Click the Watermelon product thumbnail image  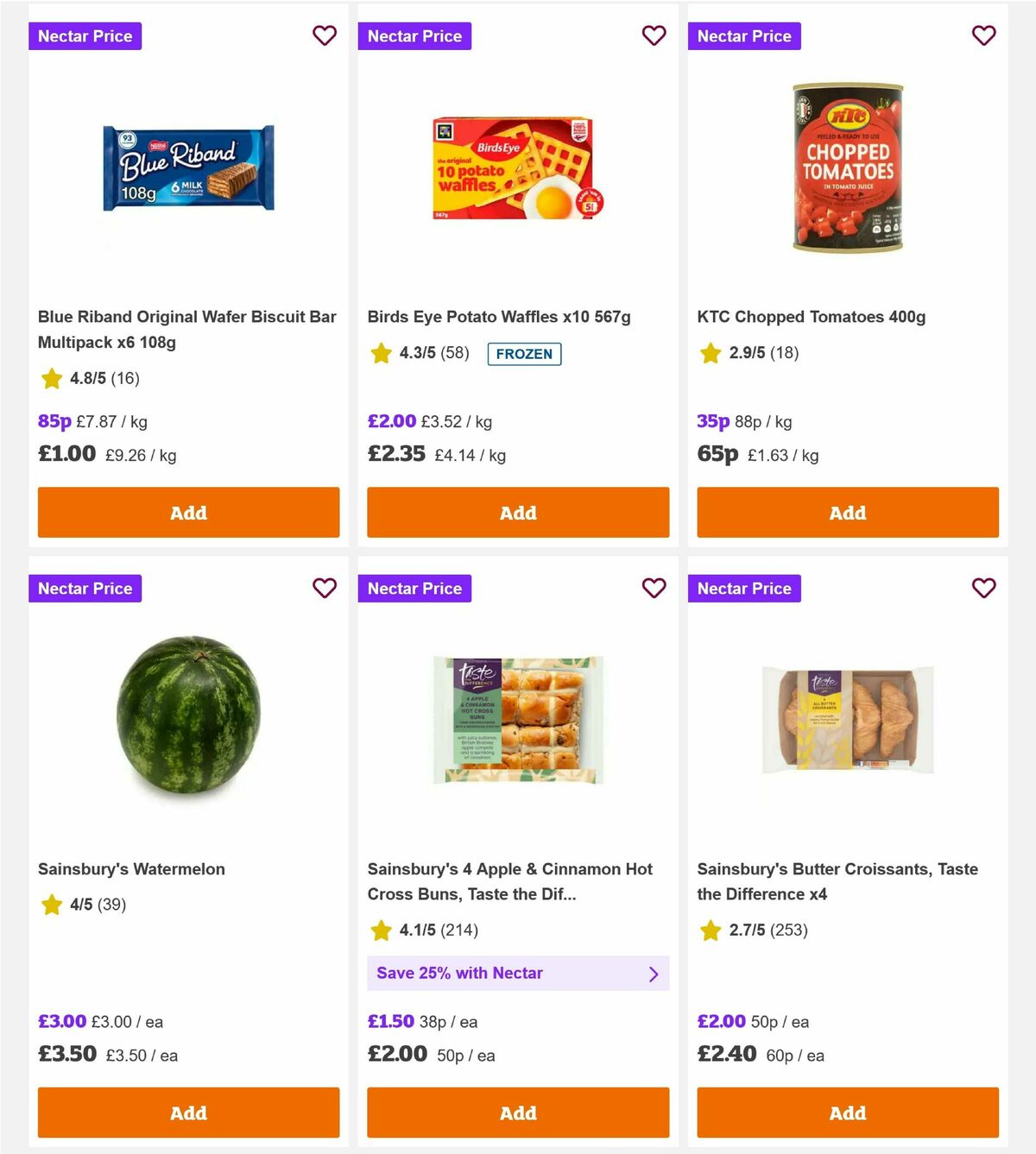[x=188, y=717]
